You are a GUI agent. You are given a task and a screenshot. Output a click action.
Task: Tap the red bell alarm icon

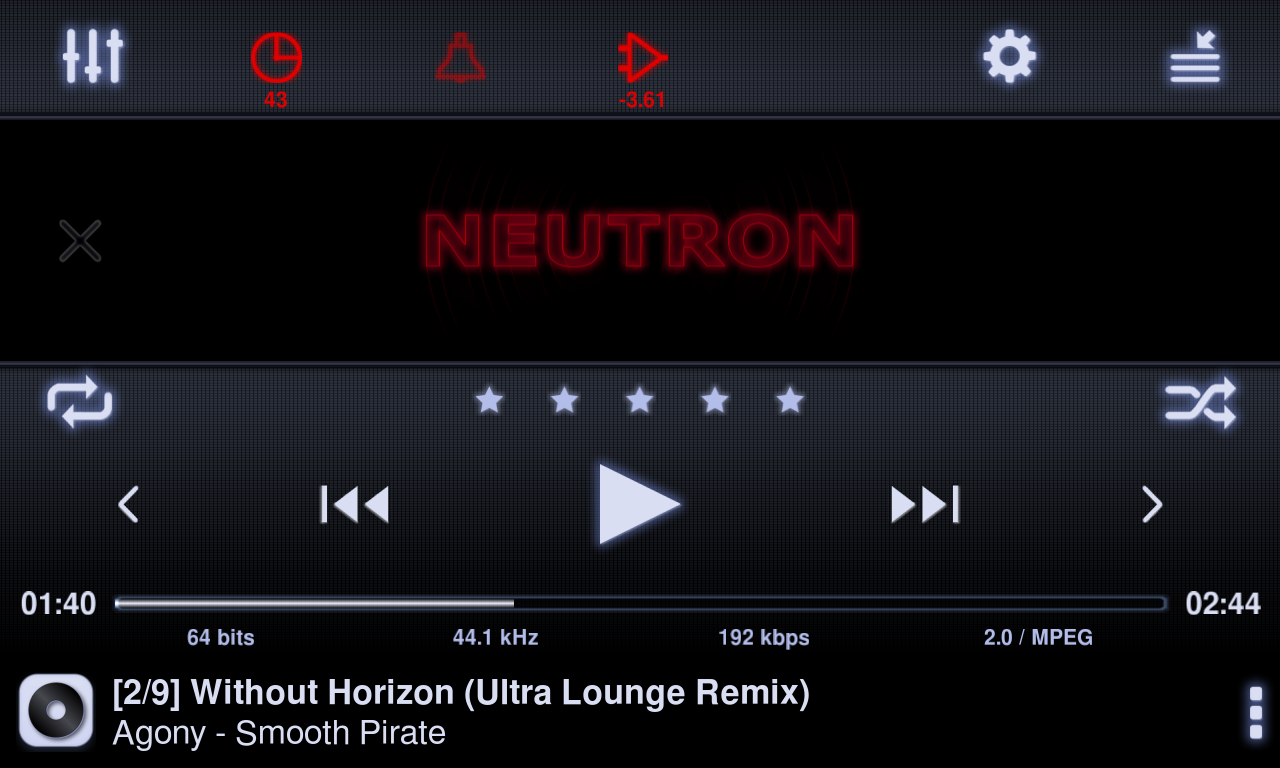pyautogui.click(x=461, y=58)
